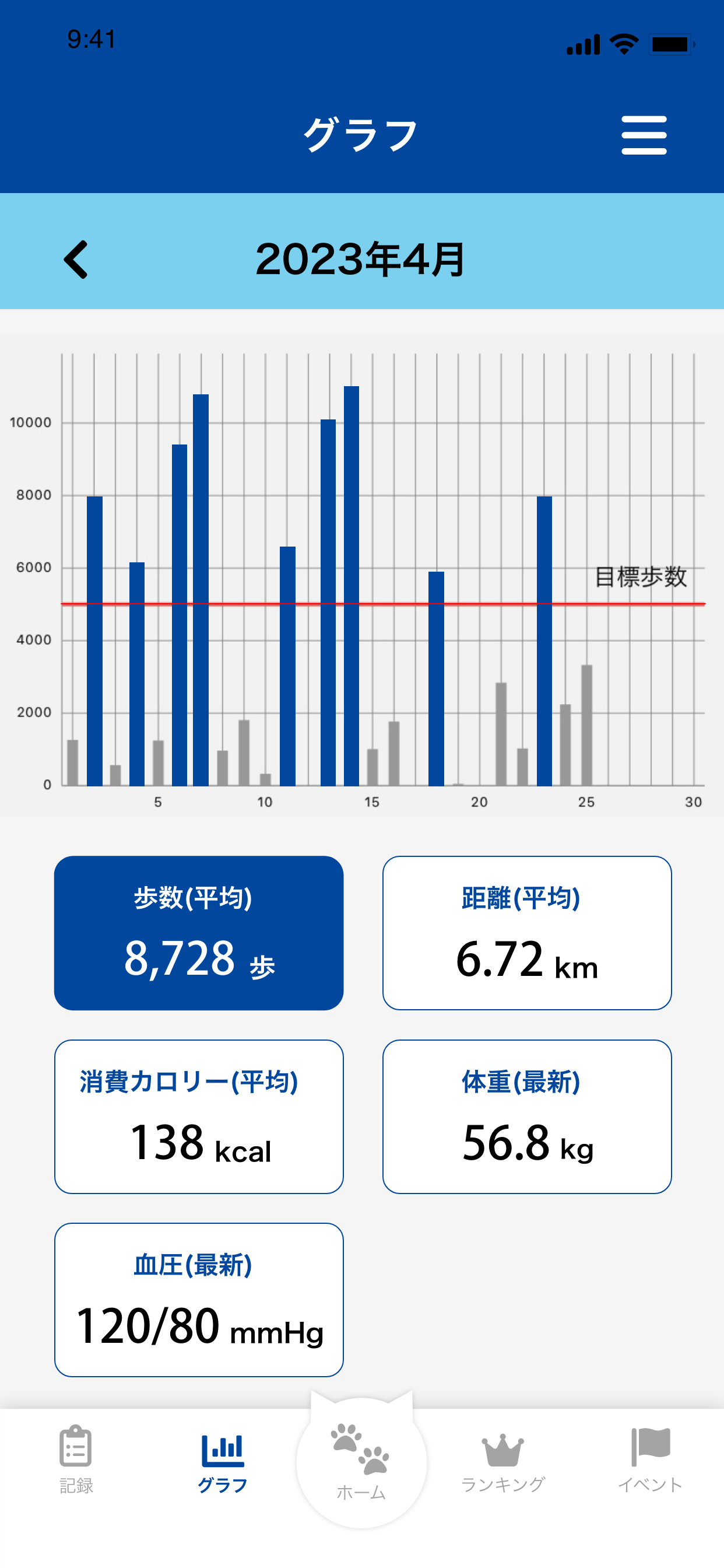Switch to the 記録 tab
Image resolution: width=724 pixels, height=1568 pixels.
tap(76, 1459)
